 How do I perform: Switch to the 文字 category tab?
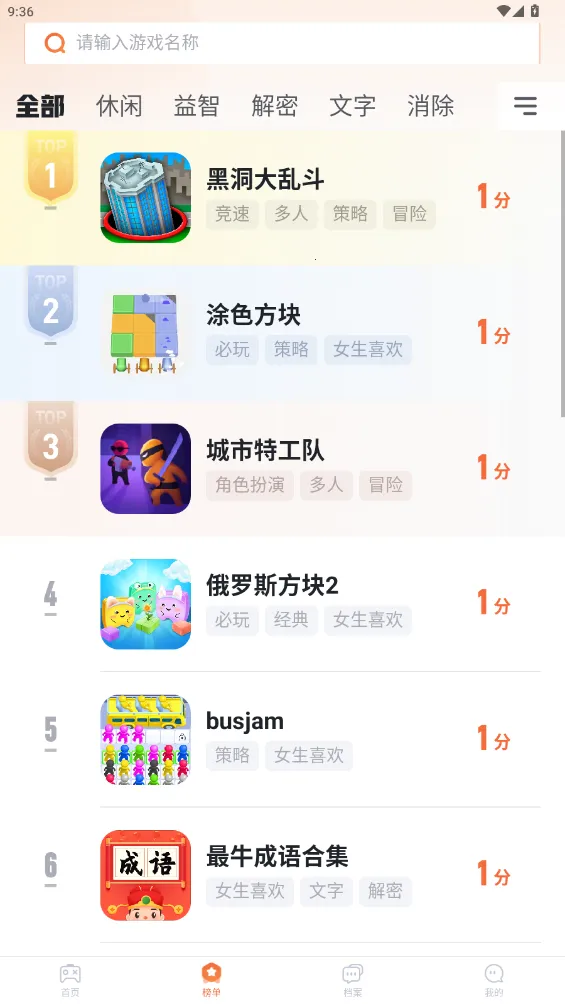(x=352, y=106)
